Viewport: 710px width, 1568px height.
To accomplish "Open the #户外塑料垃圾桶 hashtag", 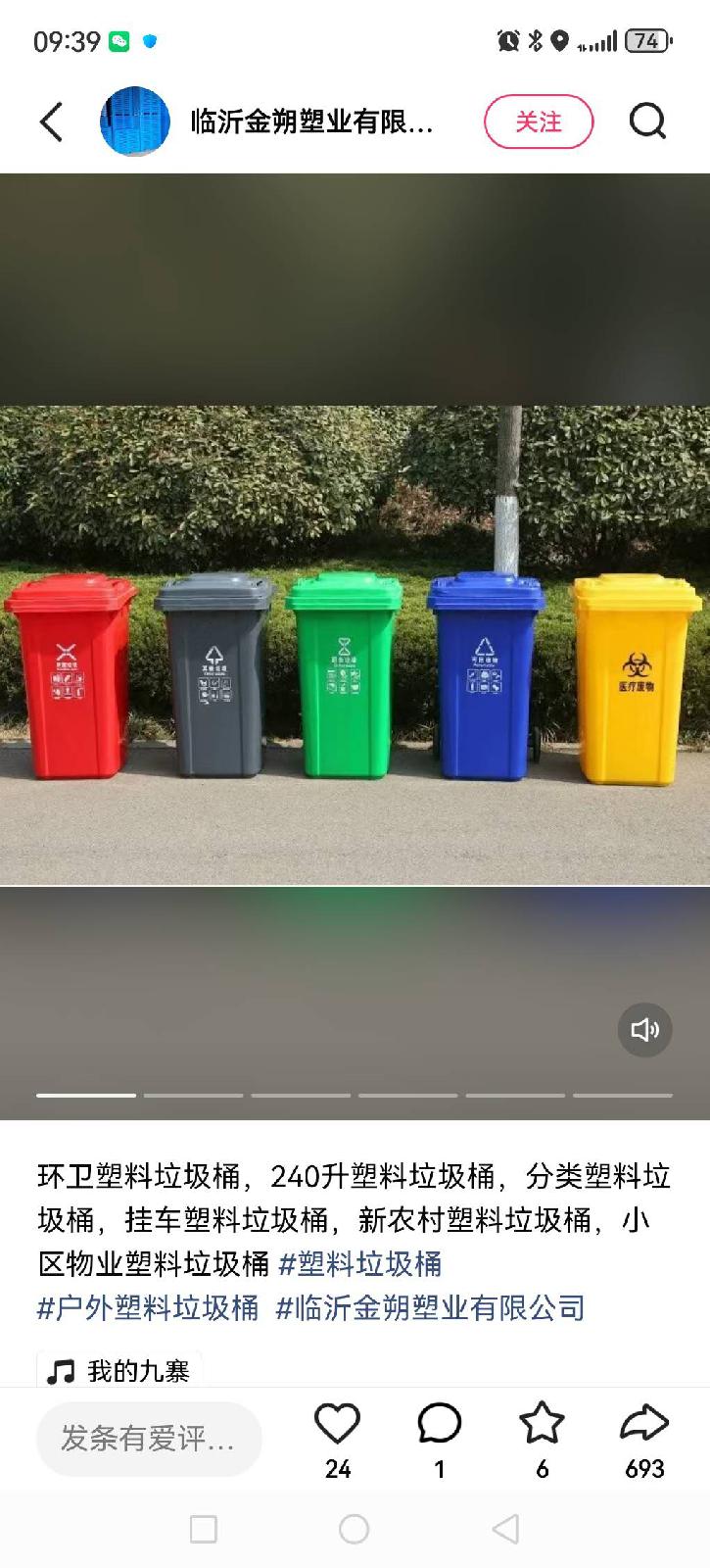I will click(149, 1308).
